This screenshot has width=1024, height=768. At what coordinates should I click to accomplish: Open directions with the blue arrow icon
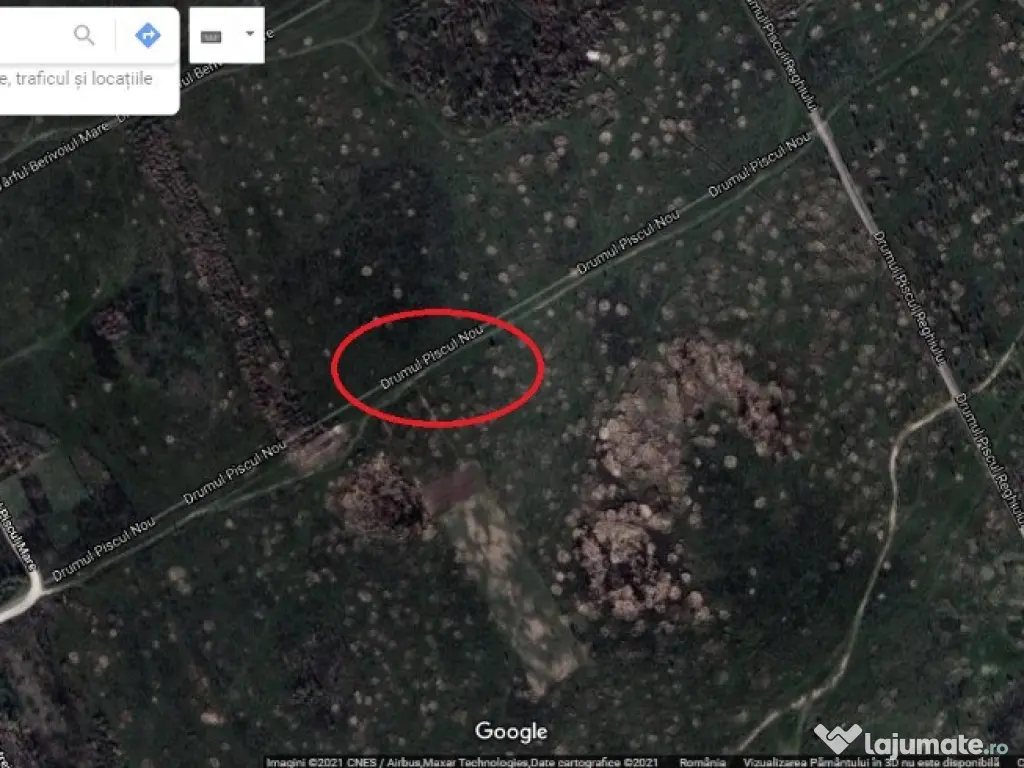(x=147, y=36)
